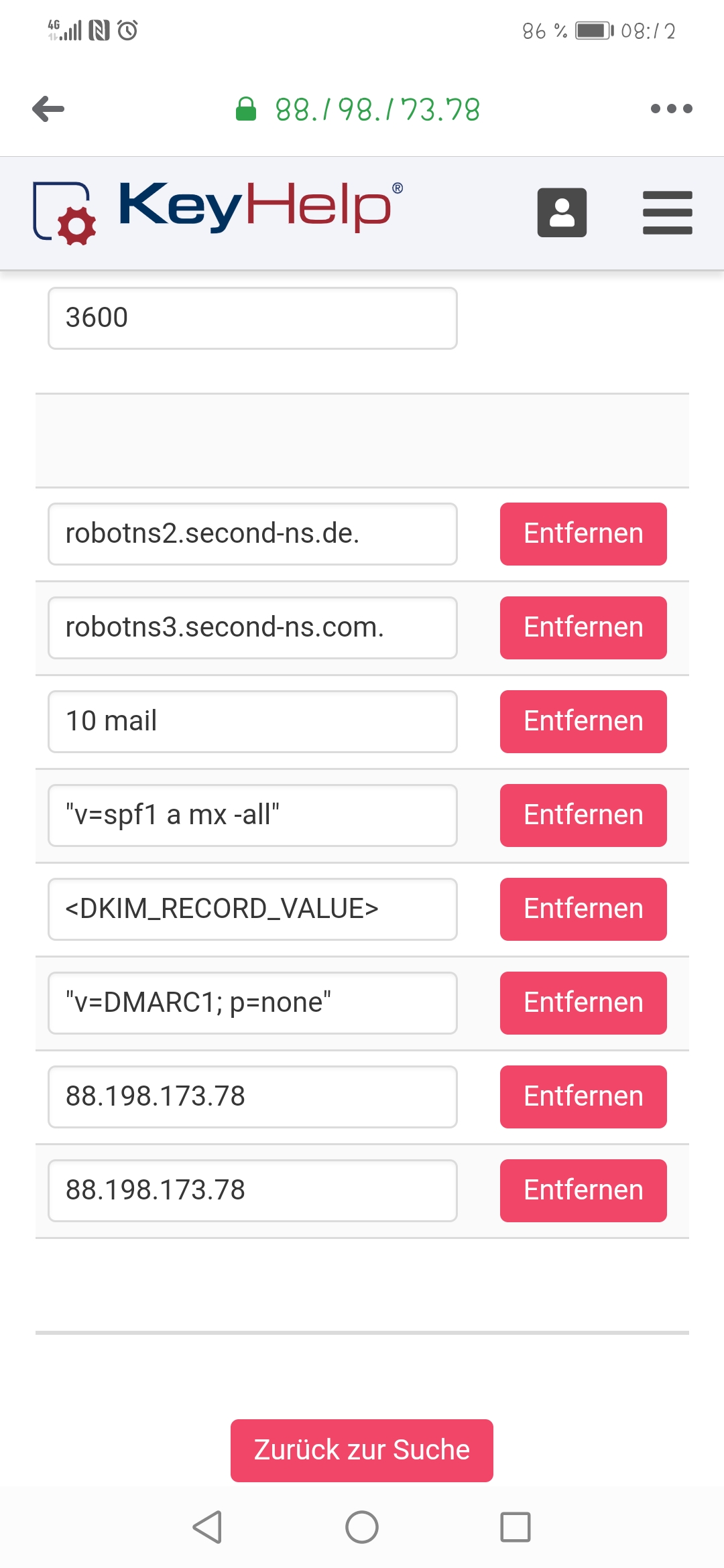Remove the robotns2.second-ns.de. record
The image size is (724, 1568).
(583, 534)
